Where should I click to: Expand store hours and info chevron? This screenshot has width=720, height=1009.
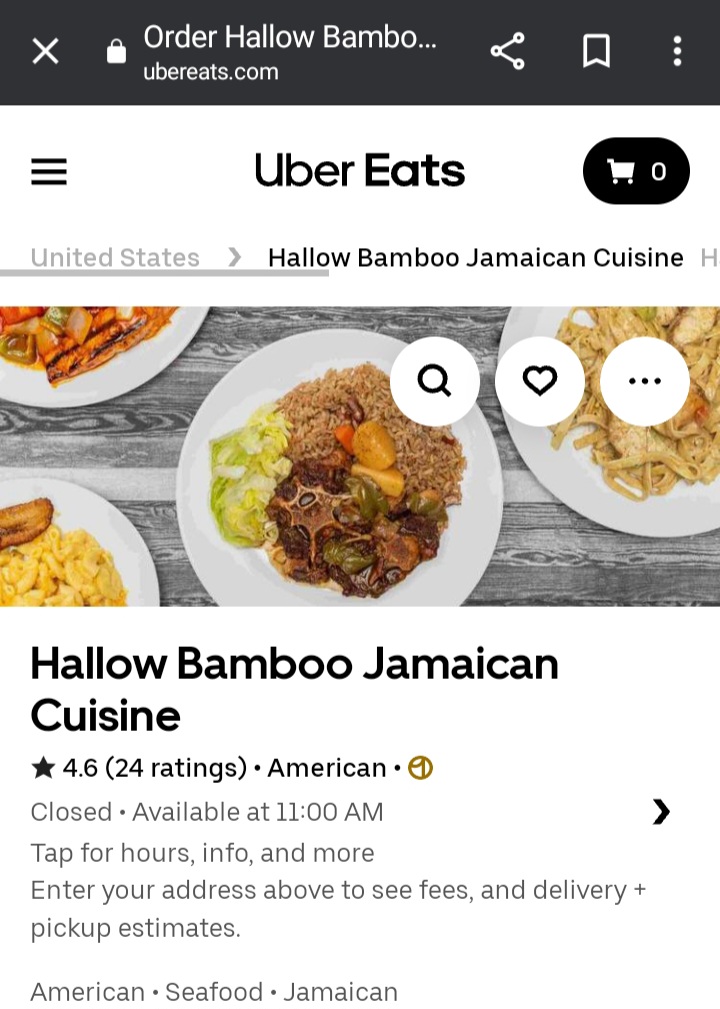(x=660, y=812)
